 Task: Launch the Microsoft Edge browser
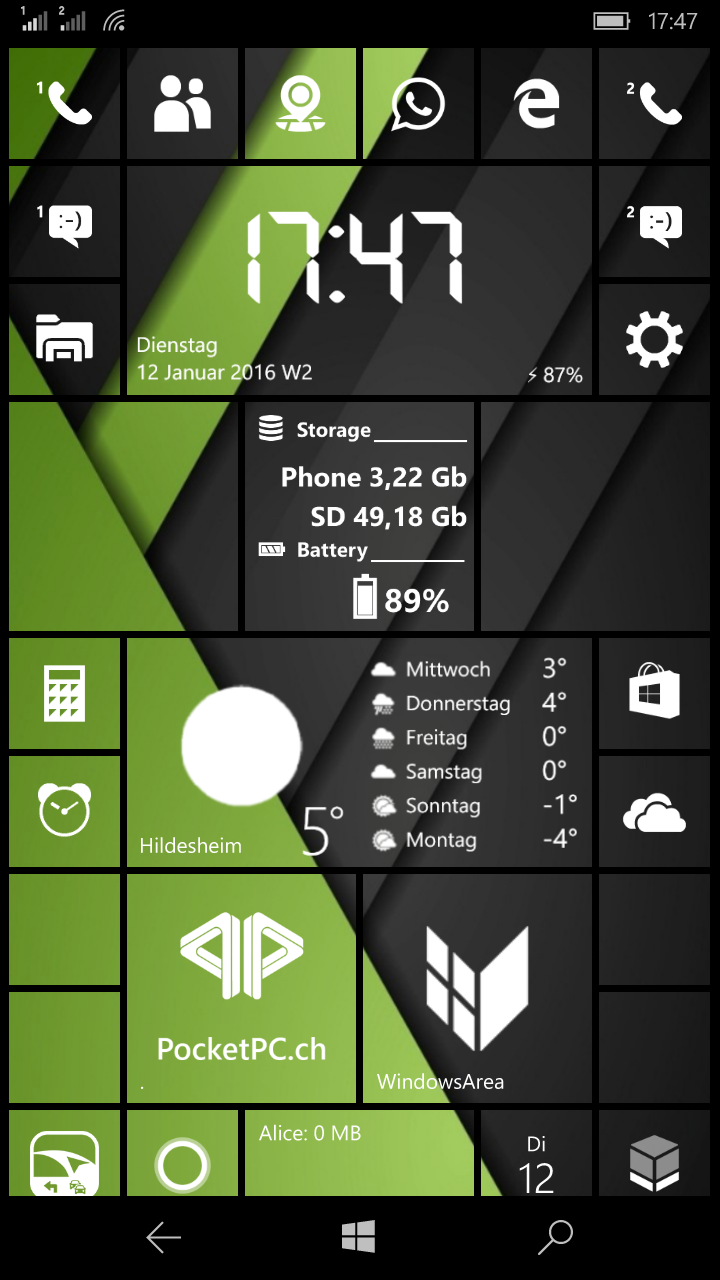click(536, 103)
